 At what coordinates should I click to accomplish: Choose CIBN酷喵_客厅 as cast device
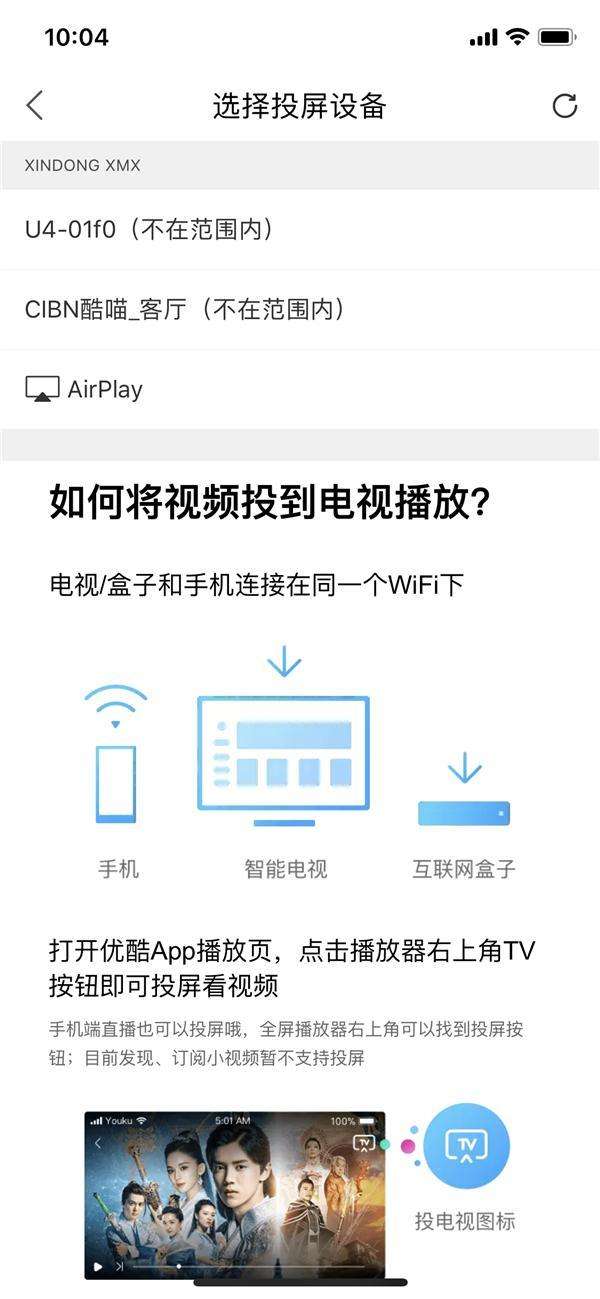coord(186,309)
